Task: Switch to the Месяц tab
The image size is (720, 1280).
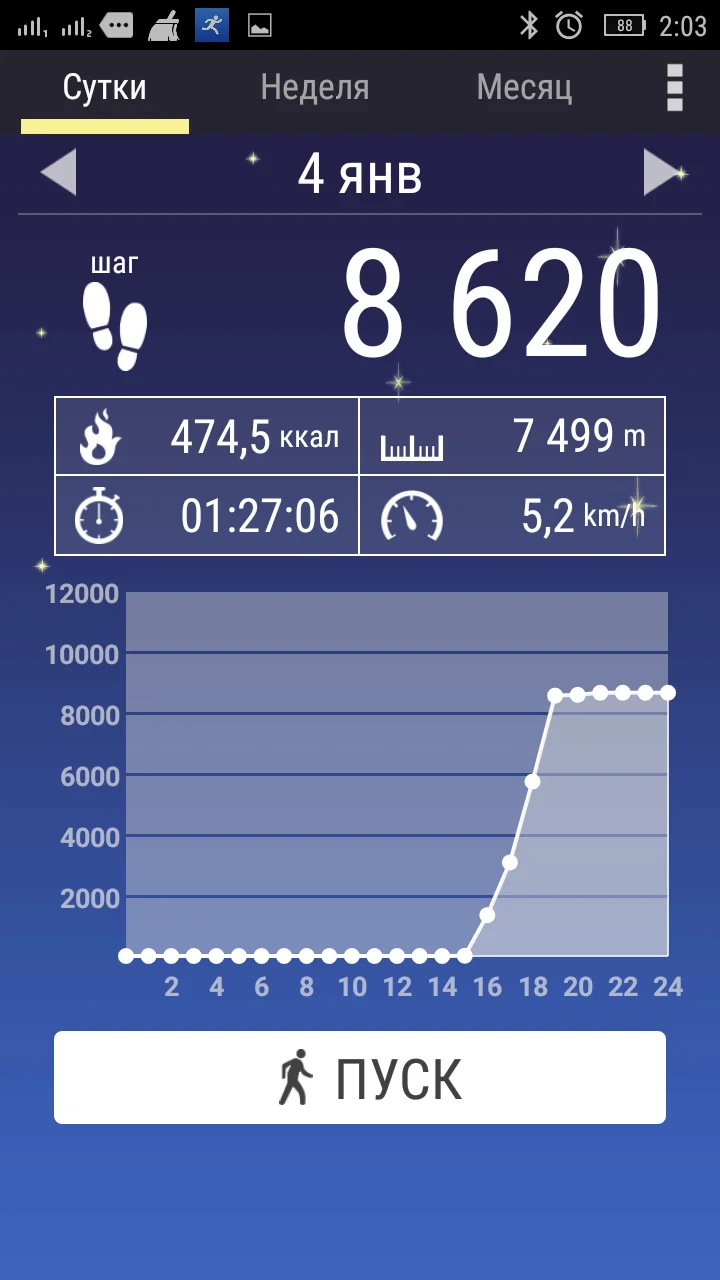Action: 524,88
